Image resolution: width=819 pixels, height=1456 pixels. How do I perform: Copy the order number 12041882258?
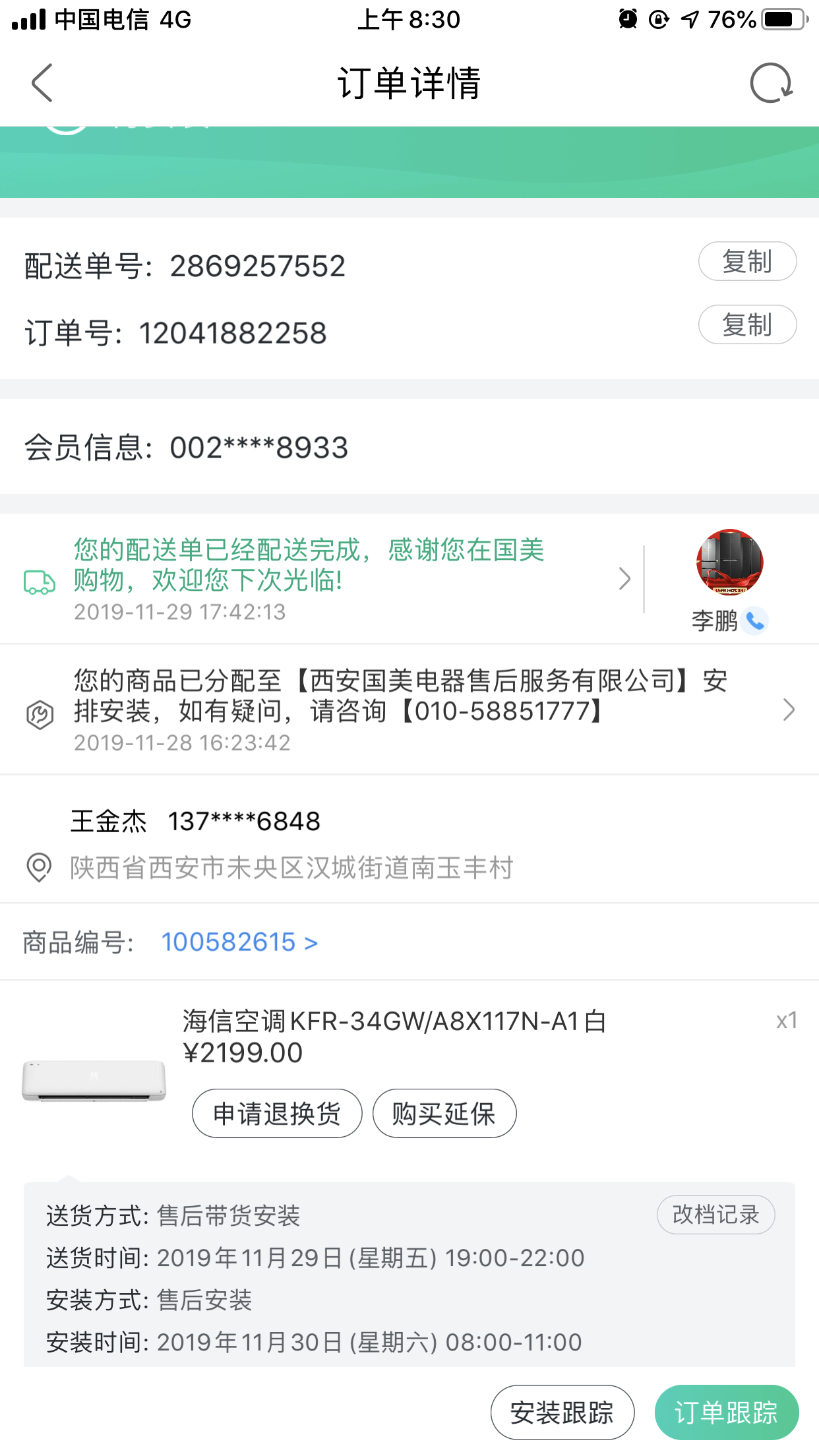747,325
